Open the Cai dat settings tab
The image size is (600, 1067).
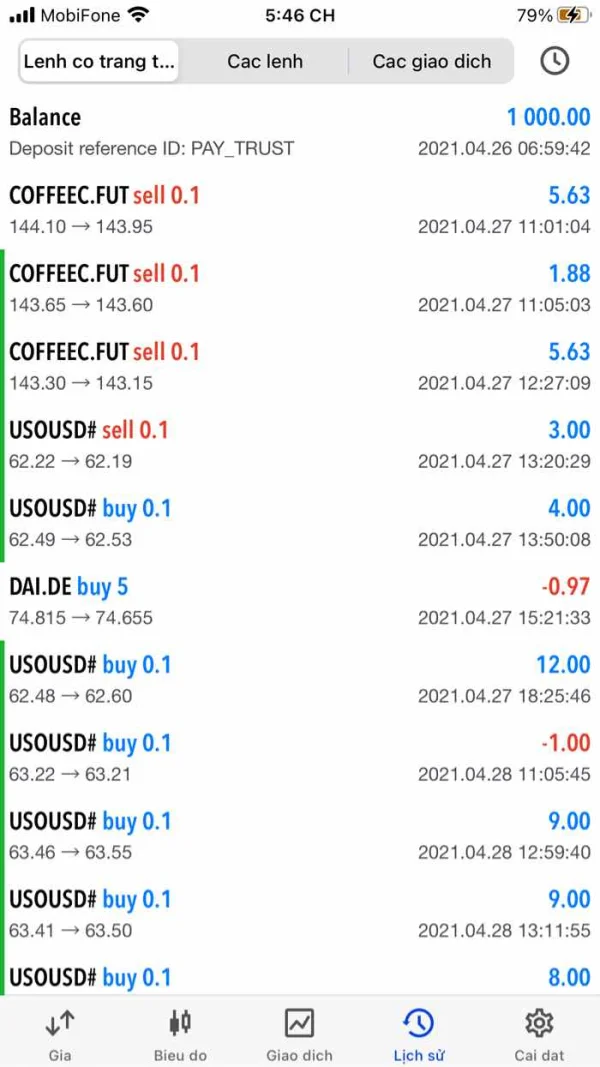[539, 1034]
